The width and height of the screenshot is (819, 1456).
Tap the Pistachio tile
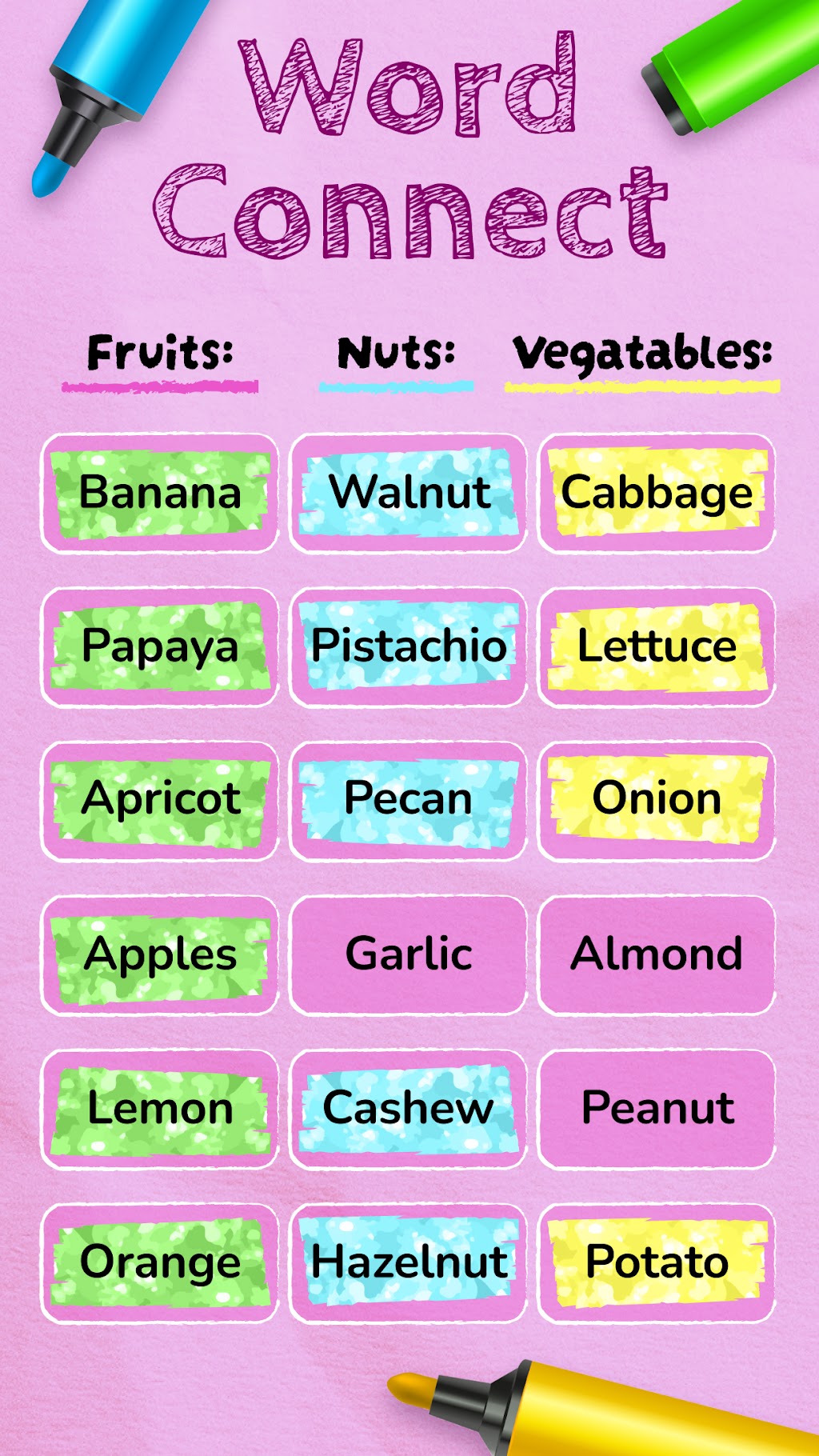click(x=409, y=647)
